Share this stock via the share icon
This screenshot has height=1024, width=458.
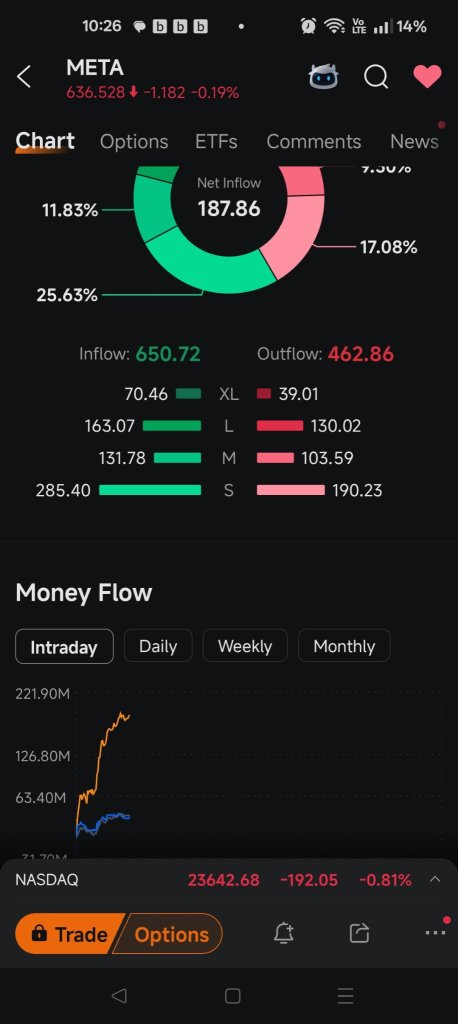(x=359, y=933)
